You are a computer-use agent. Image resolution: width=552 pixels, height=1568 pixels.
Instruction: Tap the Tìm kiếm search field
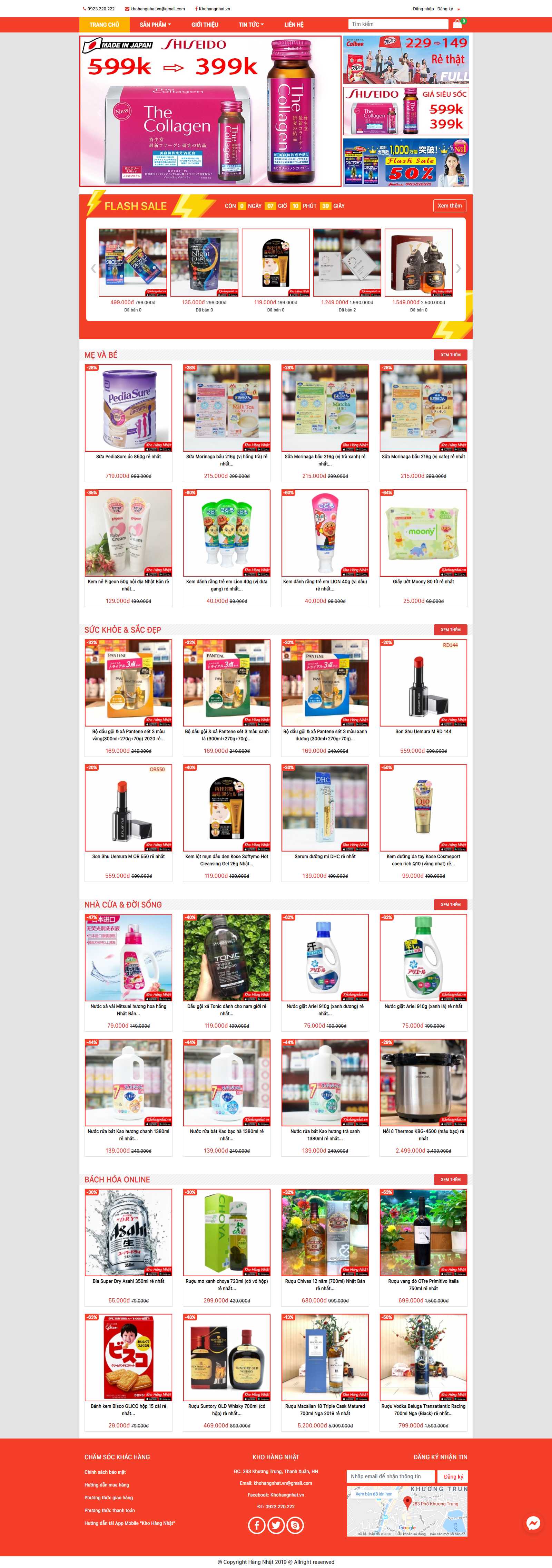398,25
